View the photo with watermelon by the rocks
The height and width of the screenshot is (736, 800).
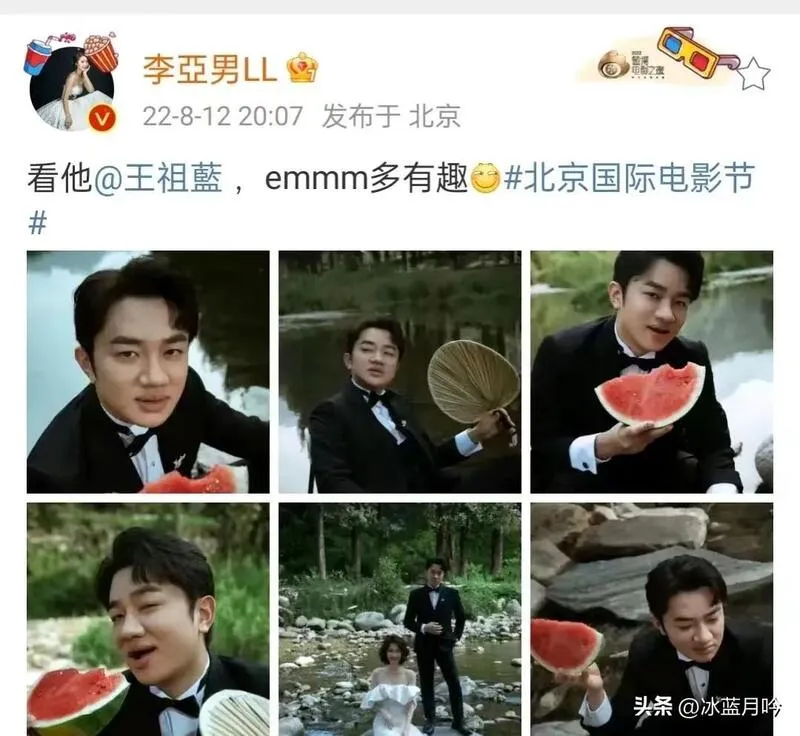651,618
